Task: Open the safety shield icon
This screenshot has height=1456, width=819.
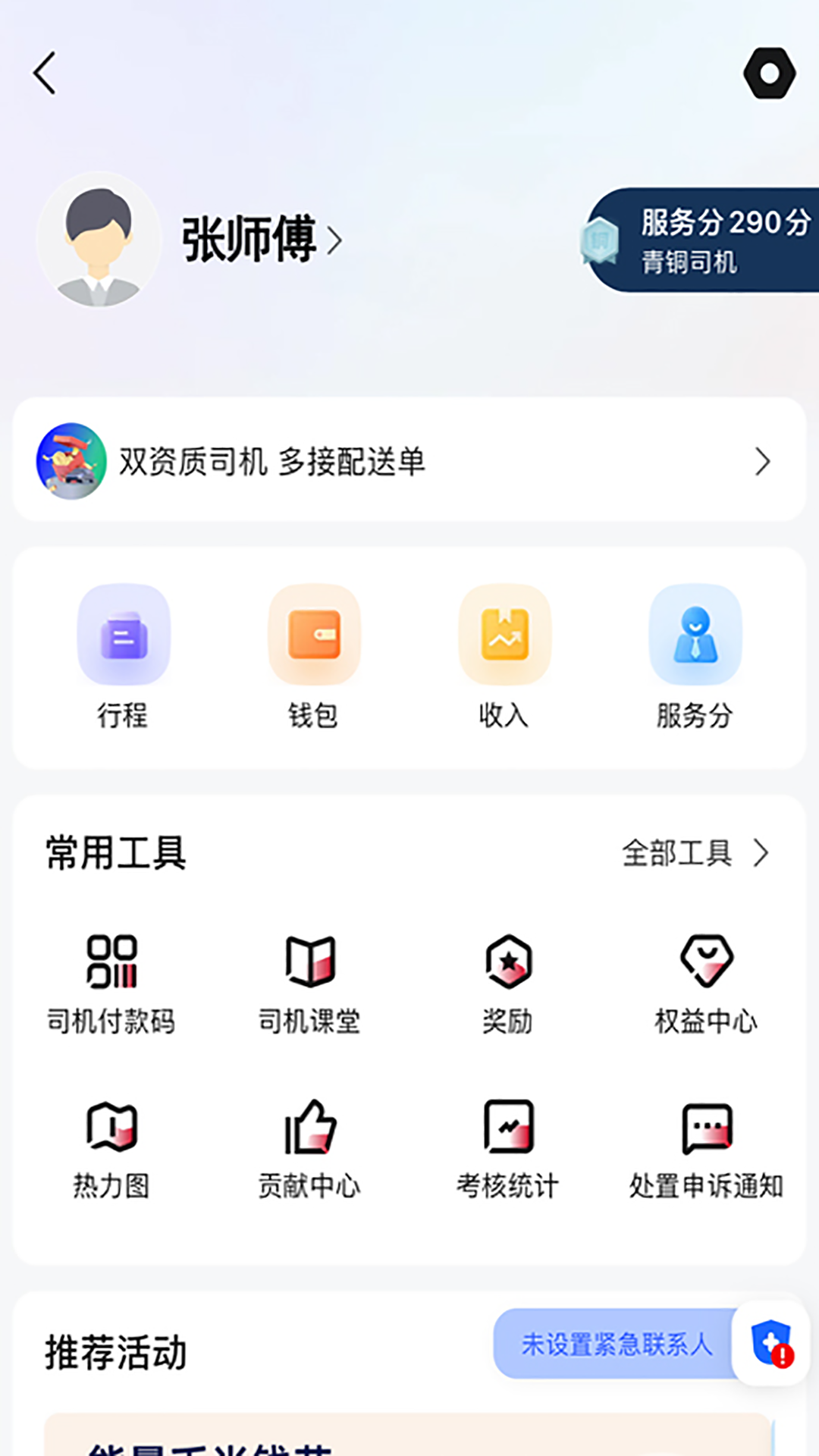Action: click(x=771, y=1344)
